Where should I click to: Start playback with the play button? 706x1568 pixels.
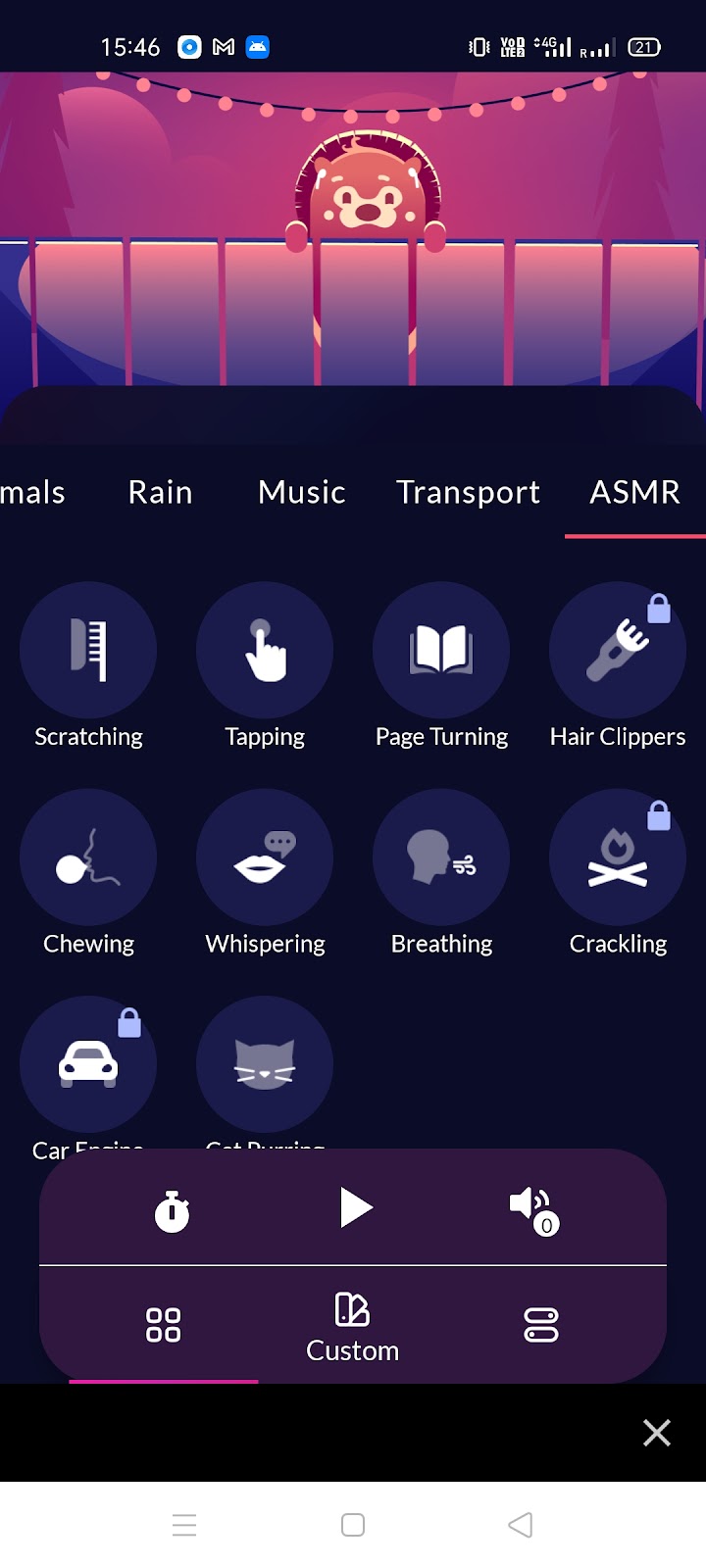(355, 1207)
